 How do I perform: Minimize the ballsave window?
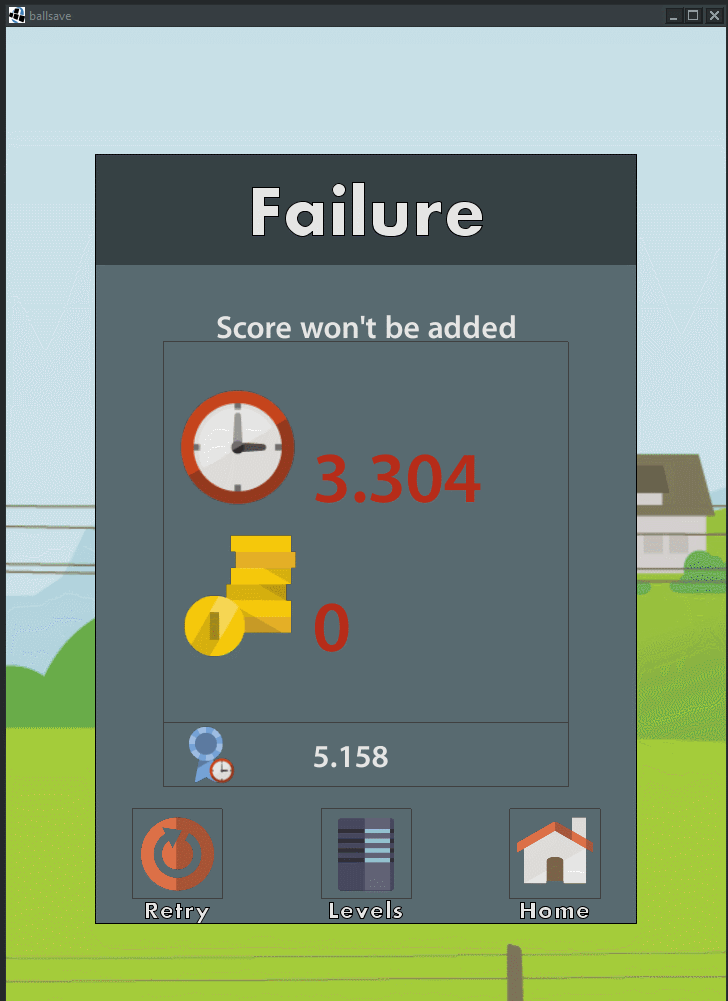pos(675,15)
